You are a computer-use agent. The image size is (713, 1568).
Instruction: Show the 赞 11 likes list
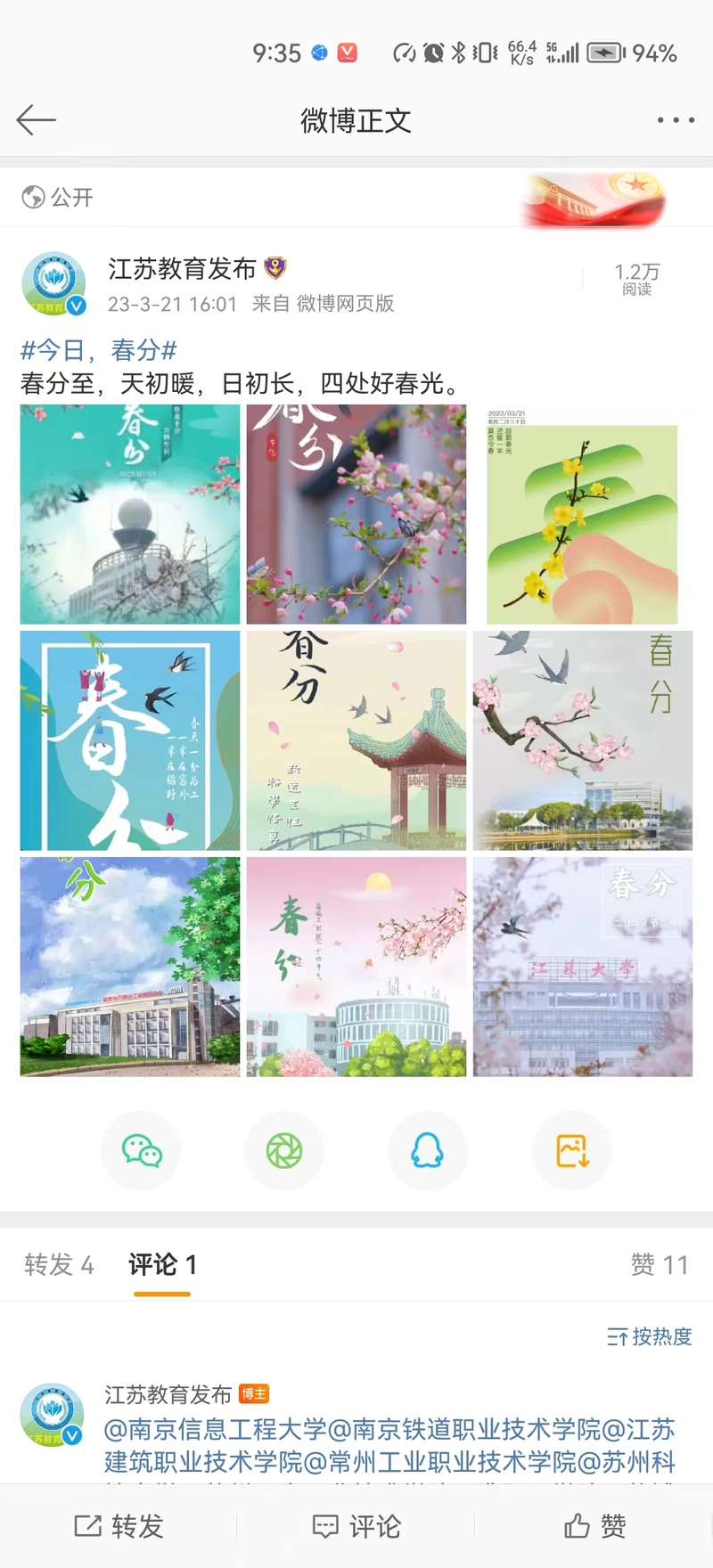click(x=659, y=1264)
